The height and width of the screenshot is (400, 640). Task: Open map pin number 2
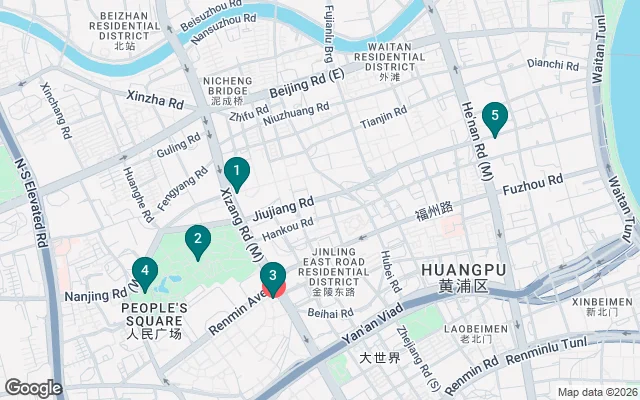198,240
